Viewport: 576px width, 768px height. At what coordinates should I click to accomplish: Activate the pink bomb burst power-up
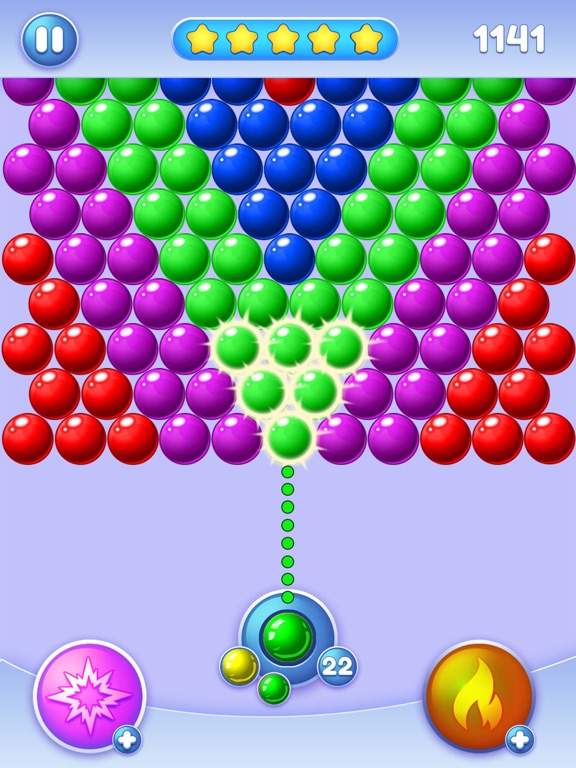(90, 696)
